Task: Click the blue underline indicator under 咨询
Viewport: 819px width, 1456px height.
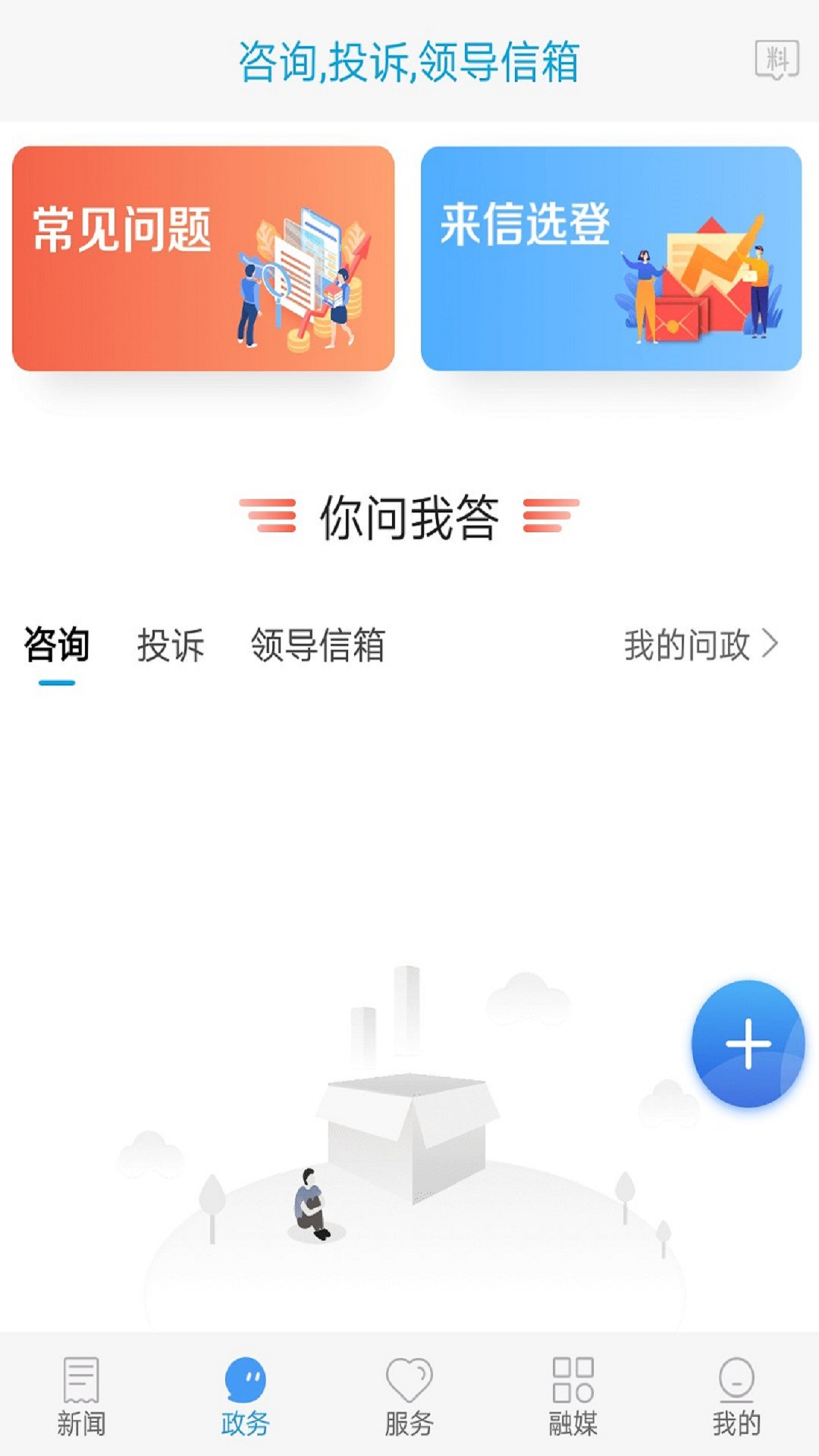Action: (57, 683)
